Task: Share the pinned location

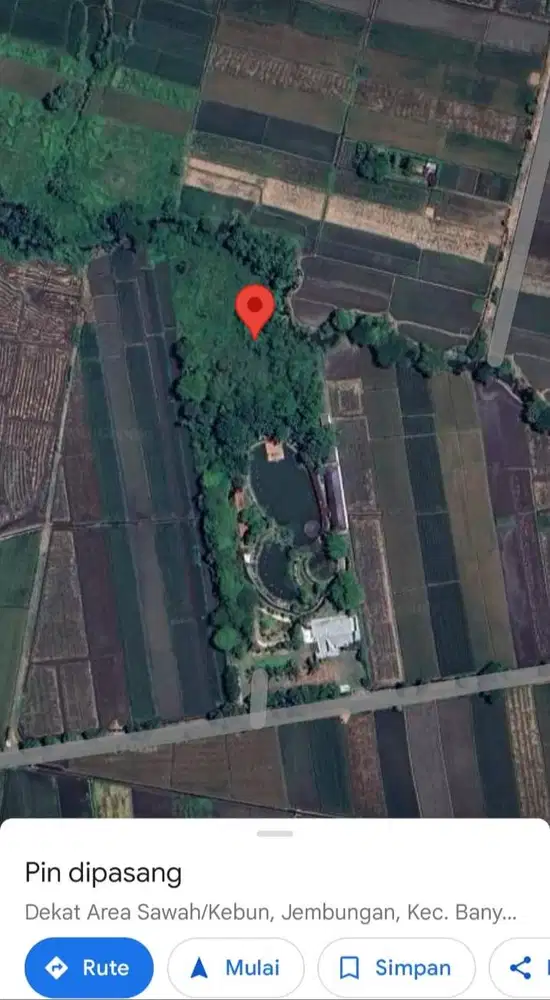Action: [x=521, y=967]
